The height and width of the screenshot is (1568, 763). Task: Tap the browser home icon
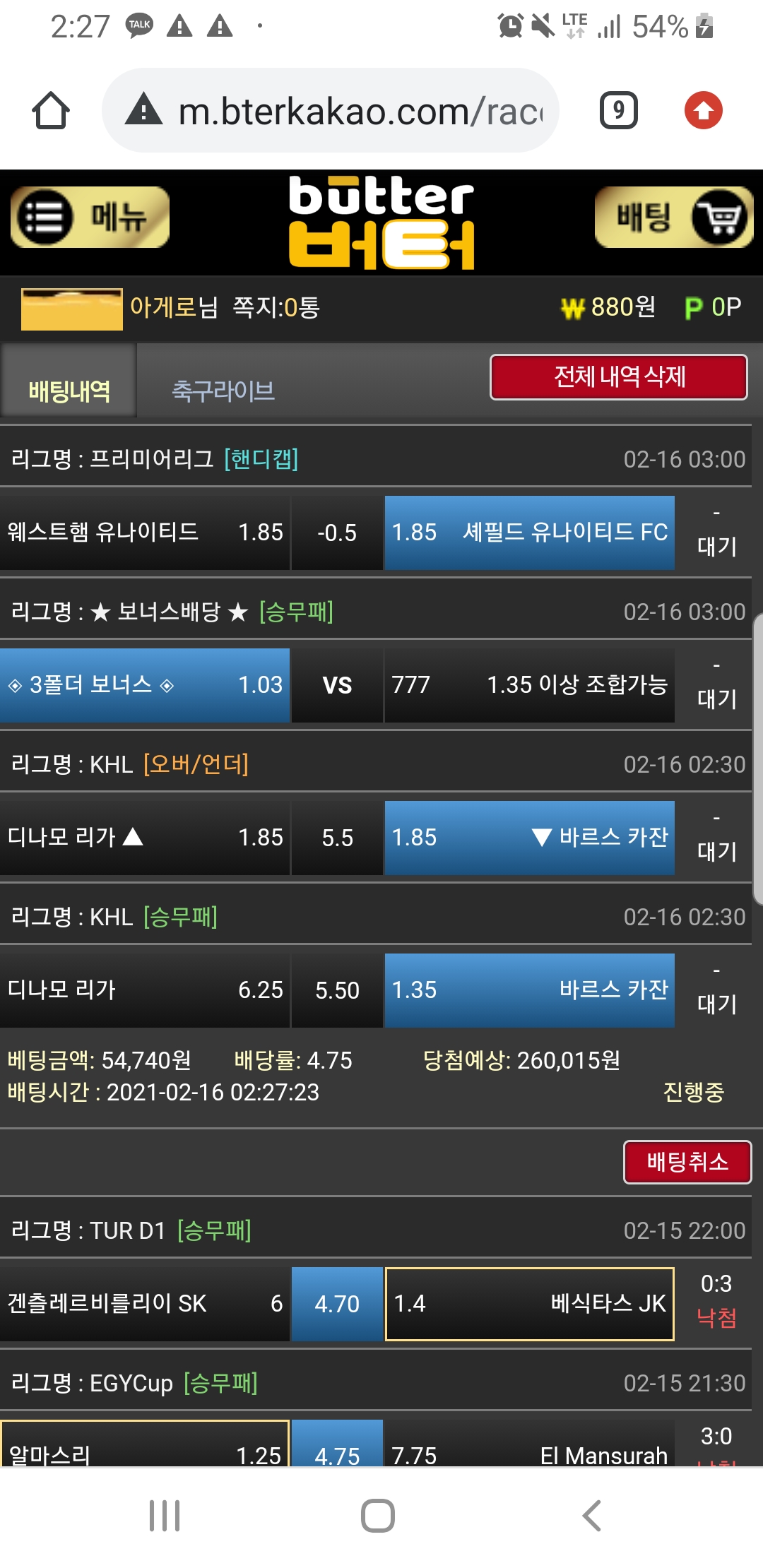point(51,111)
